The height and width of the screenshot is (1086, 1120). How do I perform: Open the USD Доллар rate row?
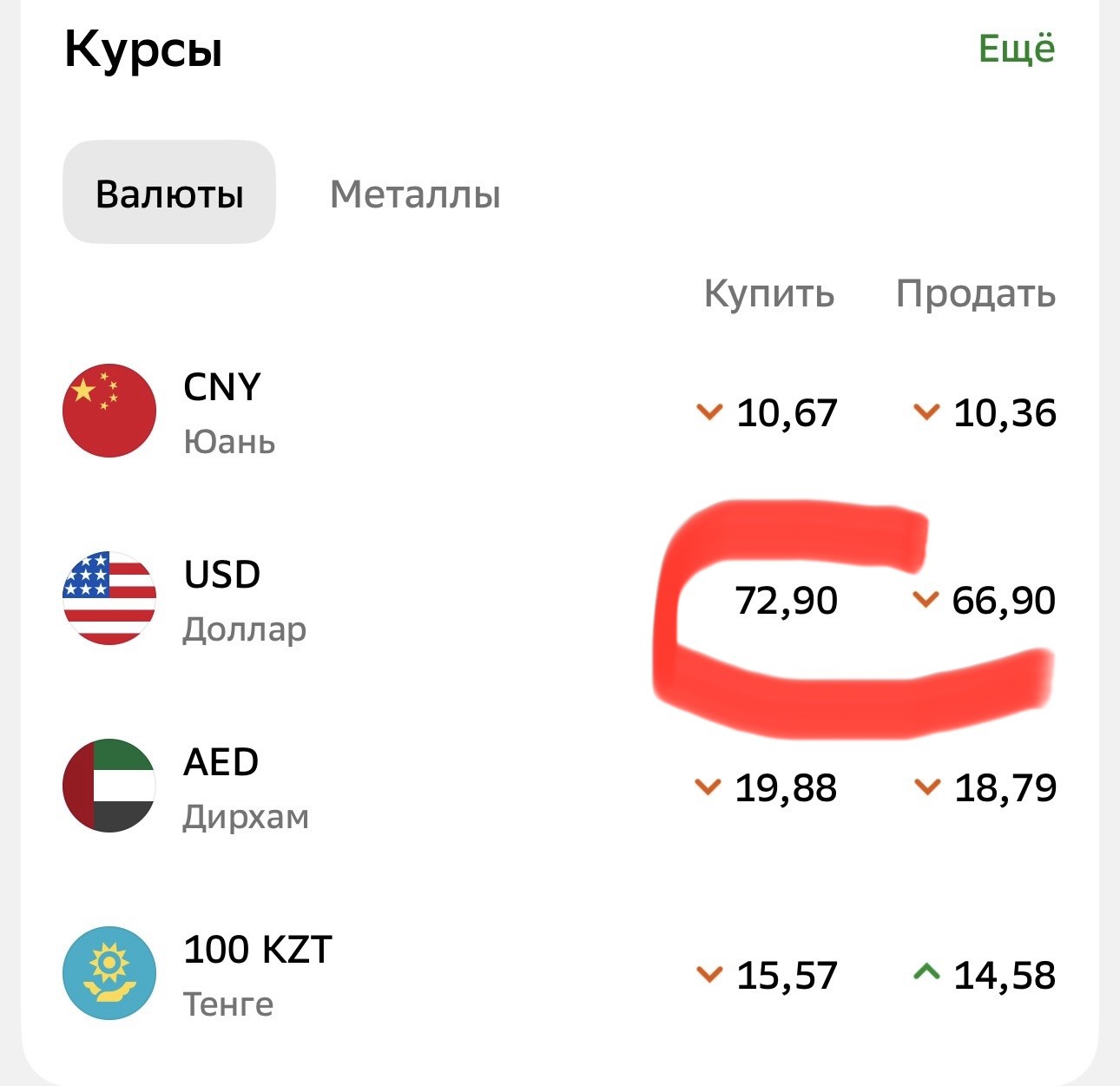point(560,599)
